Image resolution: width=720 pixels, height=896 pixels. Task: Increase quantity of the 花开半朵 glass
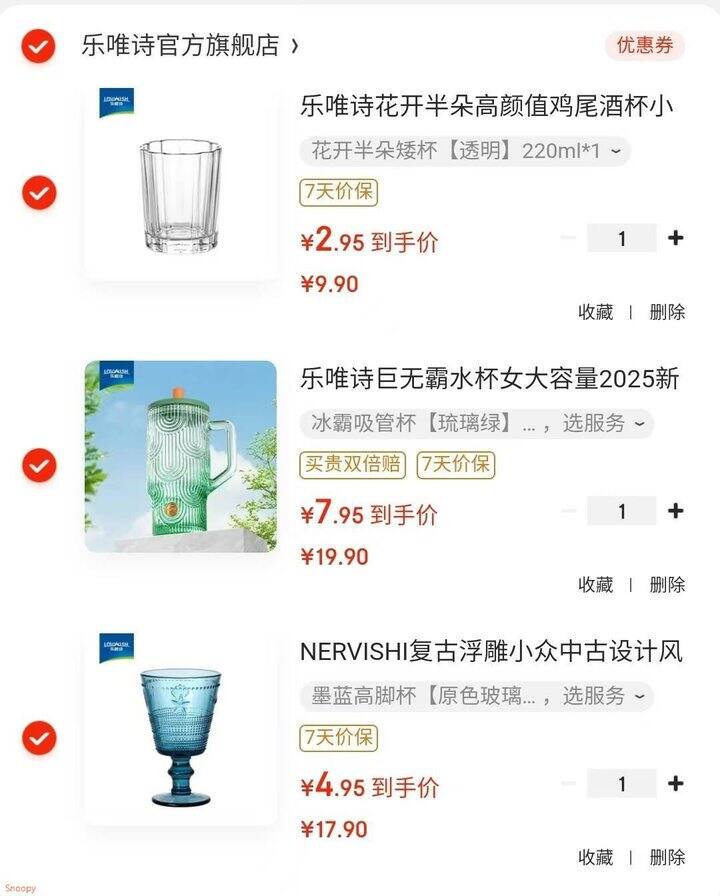[676, 238]
